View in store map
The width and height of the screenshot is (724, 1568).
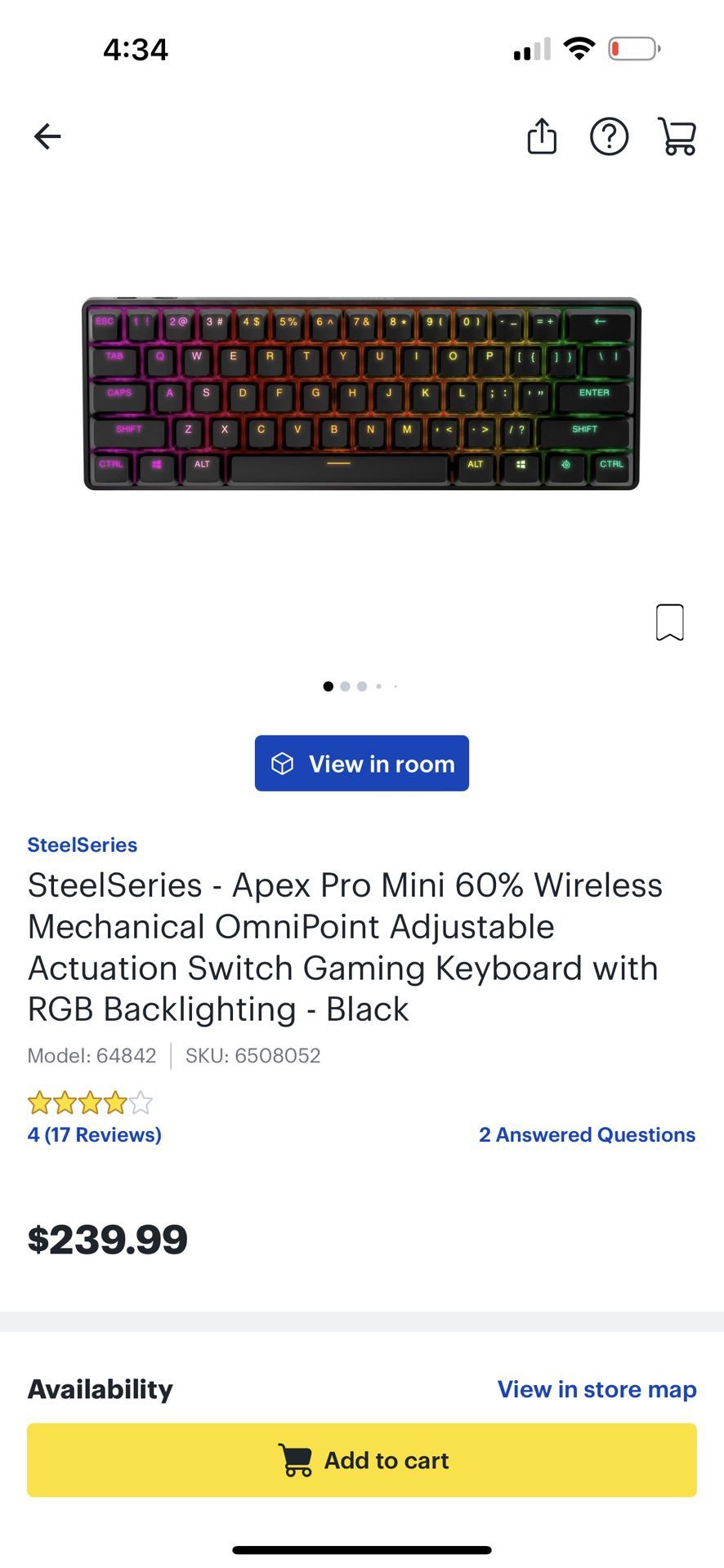click(x=597, y=1389)
